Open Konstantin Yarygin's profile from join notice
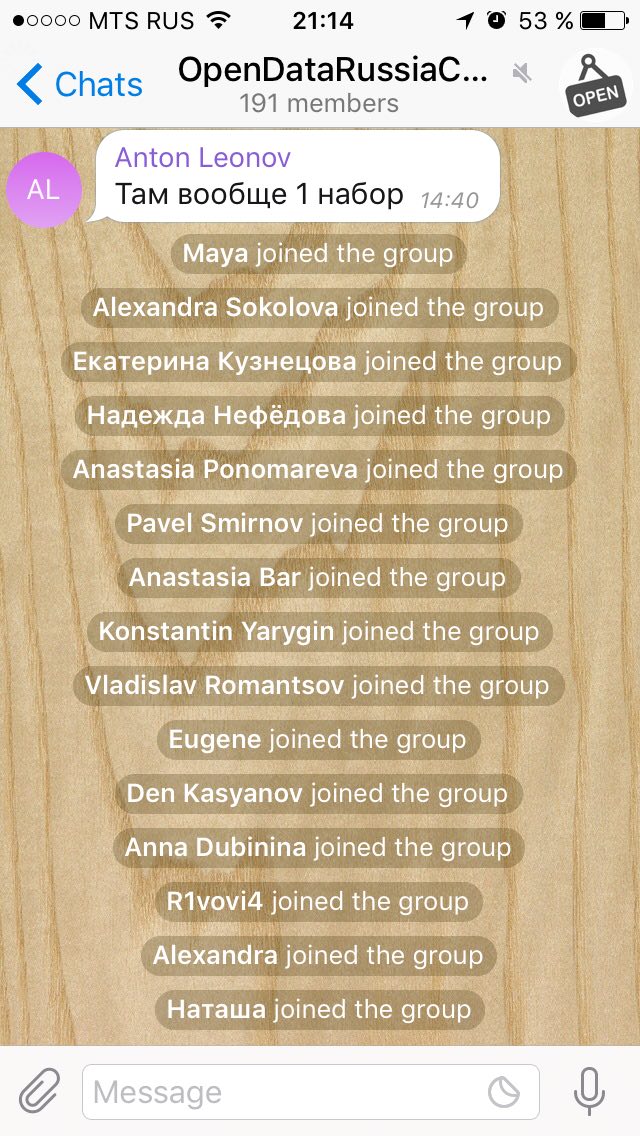640x1136 pixels. pos(216,631)
